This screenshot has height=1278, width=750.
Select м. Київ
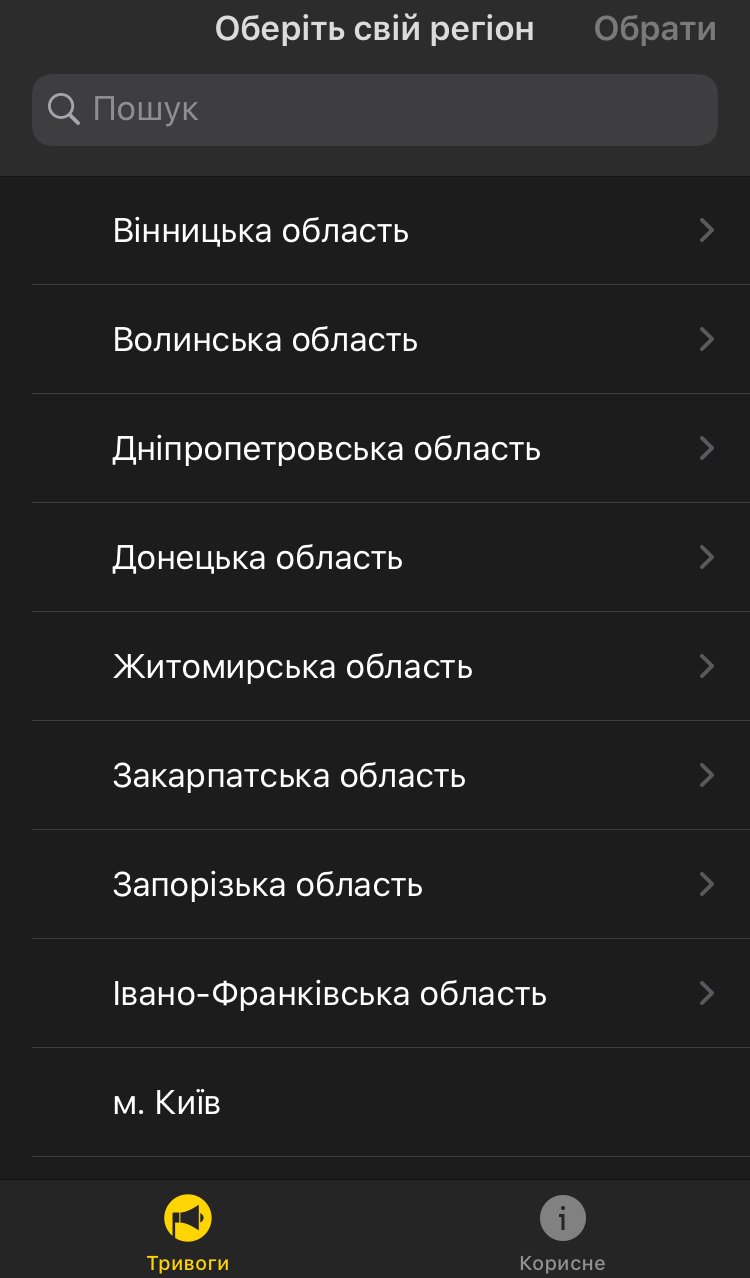tap(375, 1103)
